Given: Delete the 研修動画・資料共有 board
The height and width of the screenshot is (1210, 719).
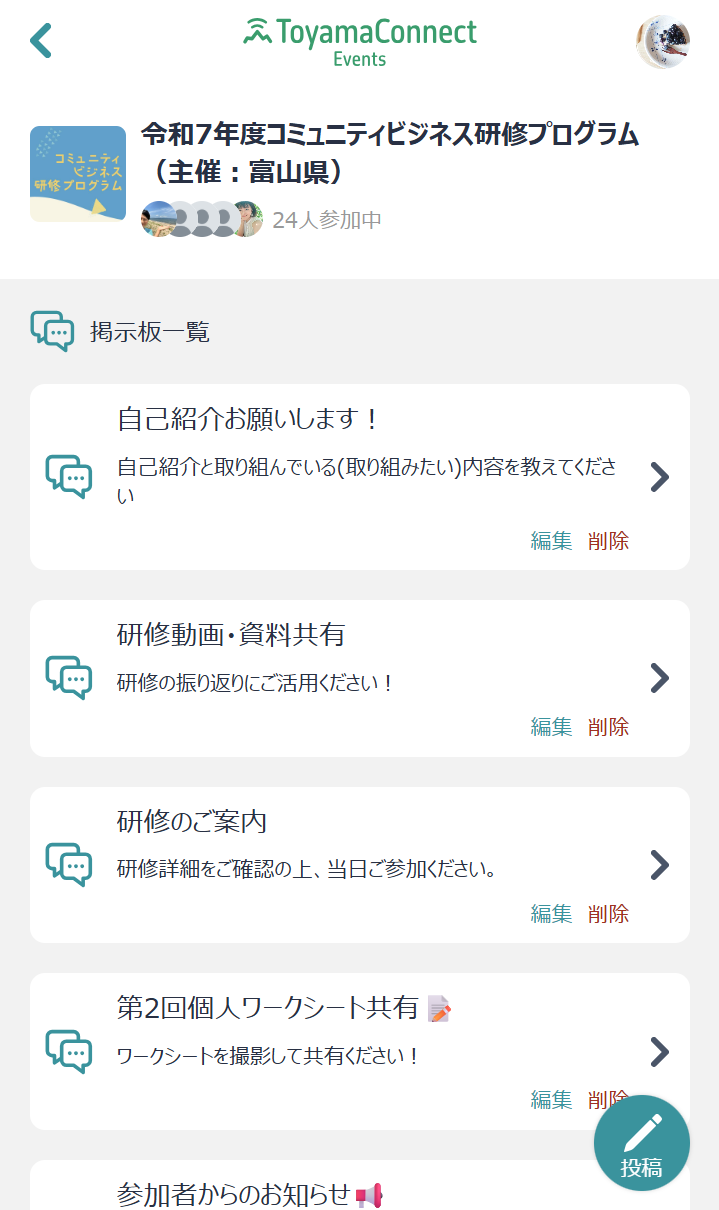Looking at the screenshot, I should click(608, 727).
